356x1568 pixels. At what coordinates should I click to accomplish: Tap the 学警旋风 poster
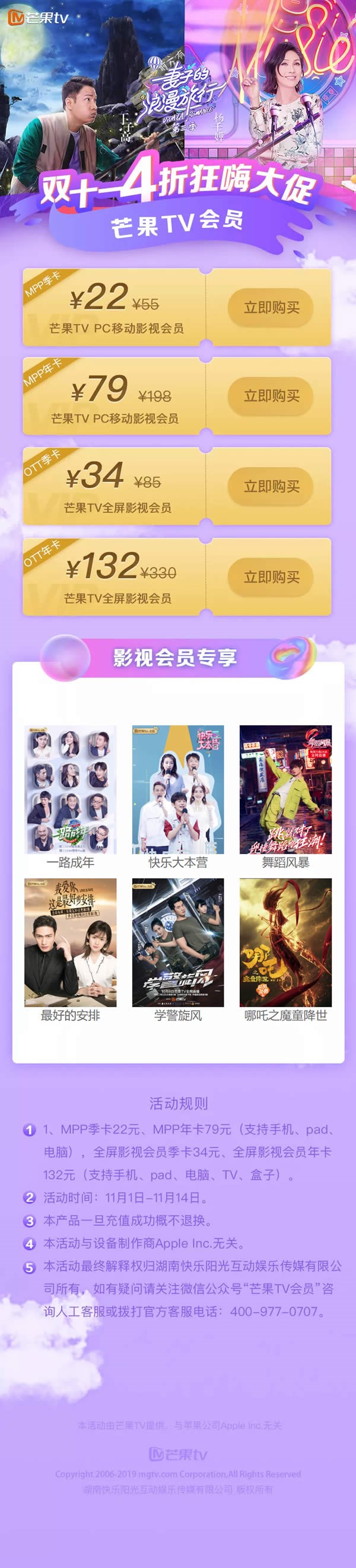[x=177, y=942]
